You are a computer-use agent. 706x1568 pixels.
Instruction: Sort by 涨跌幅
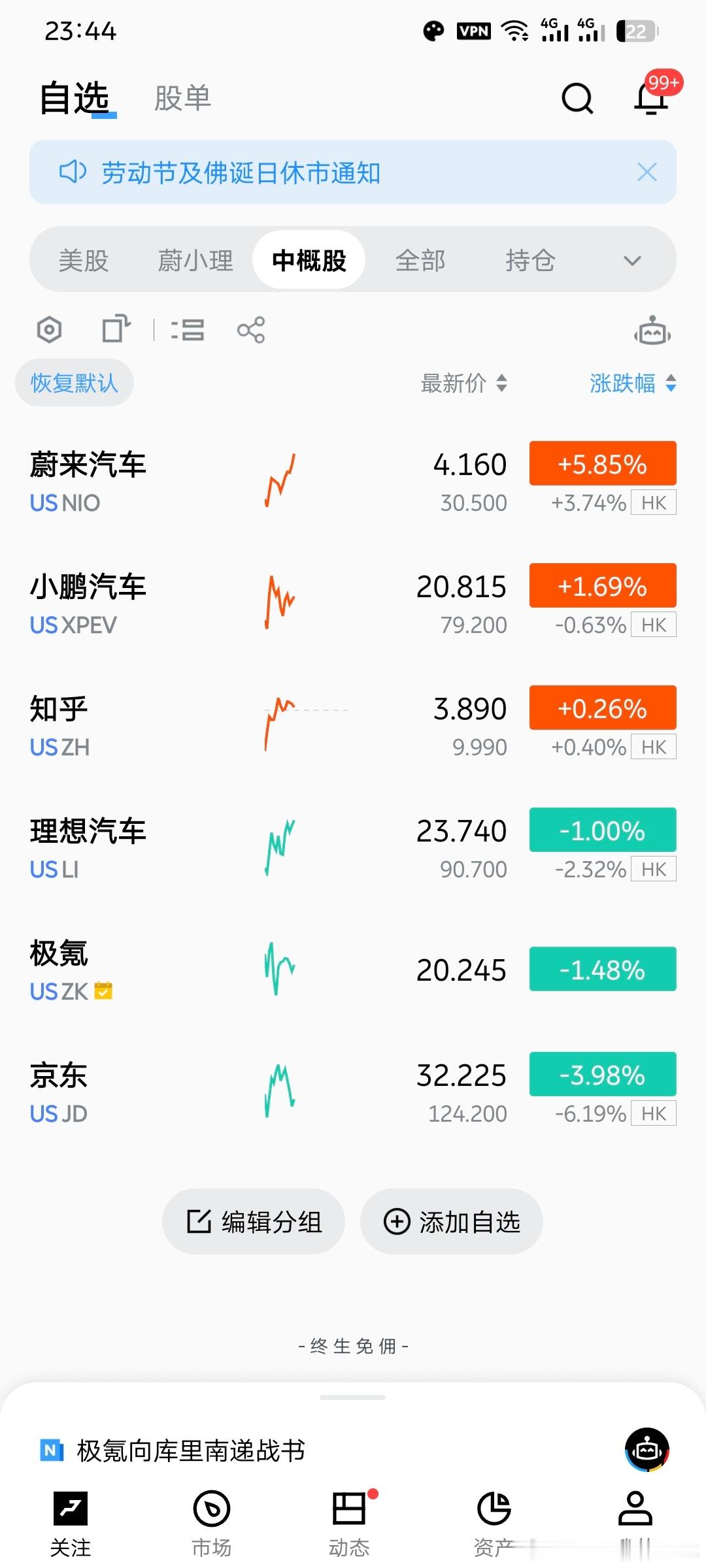[x=632, y=384]
